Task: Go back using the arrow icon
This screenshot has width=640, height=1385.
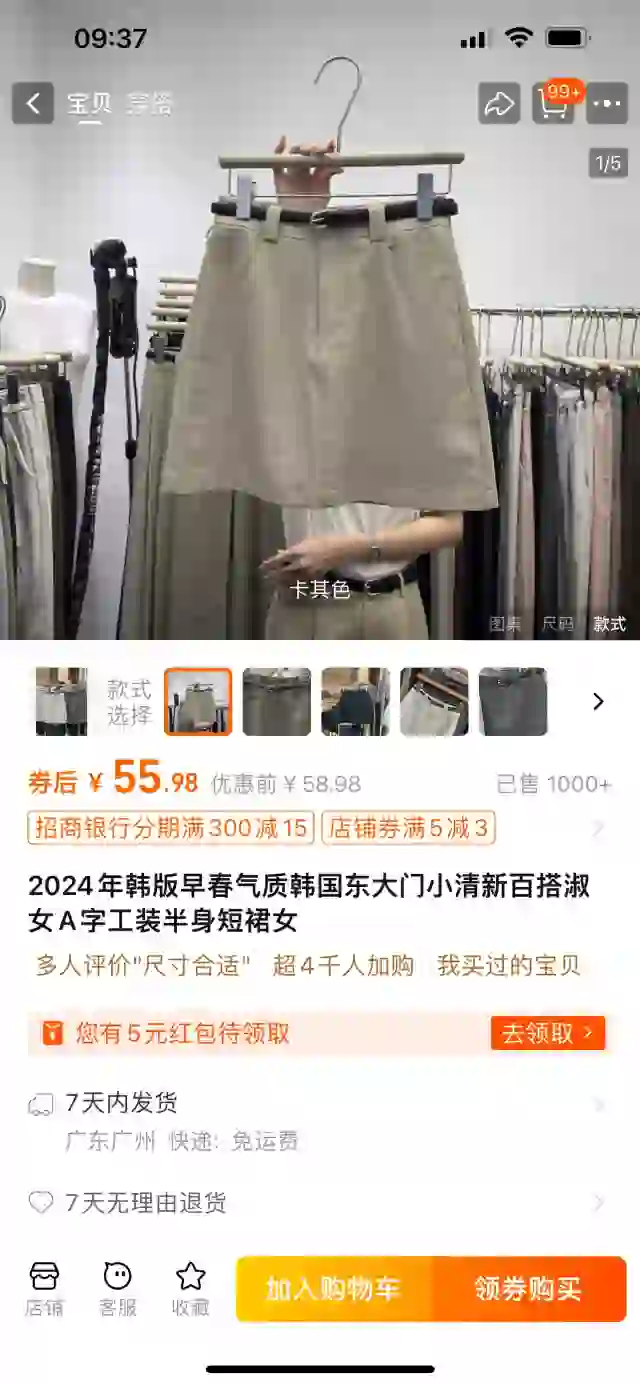Action: pyautogui.click(x=33, y=103)
